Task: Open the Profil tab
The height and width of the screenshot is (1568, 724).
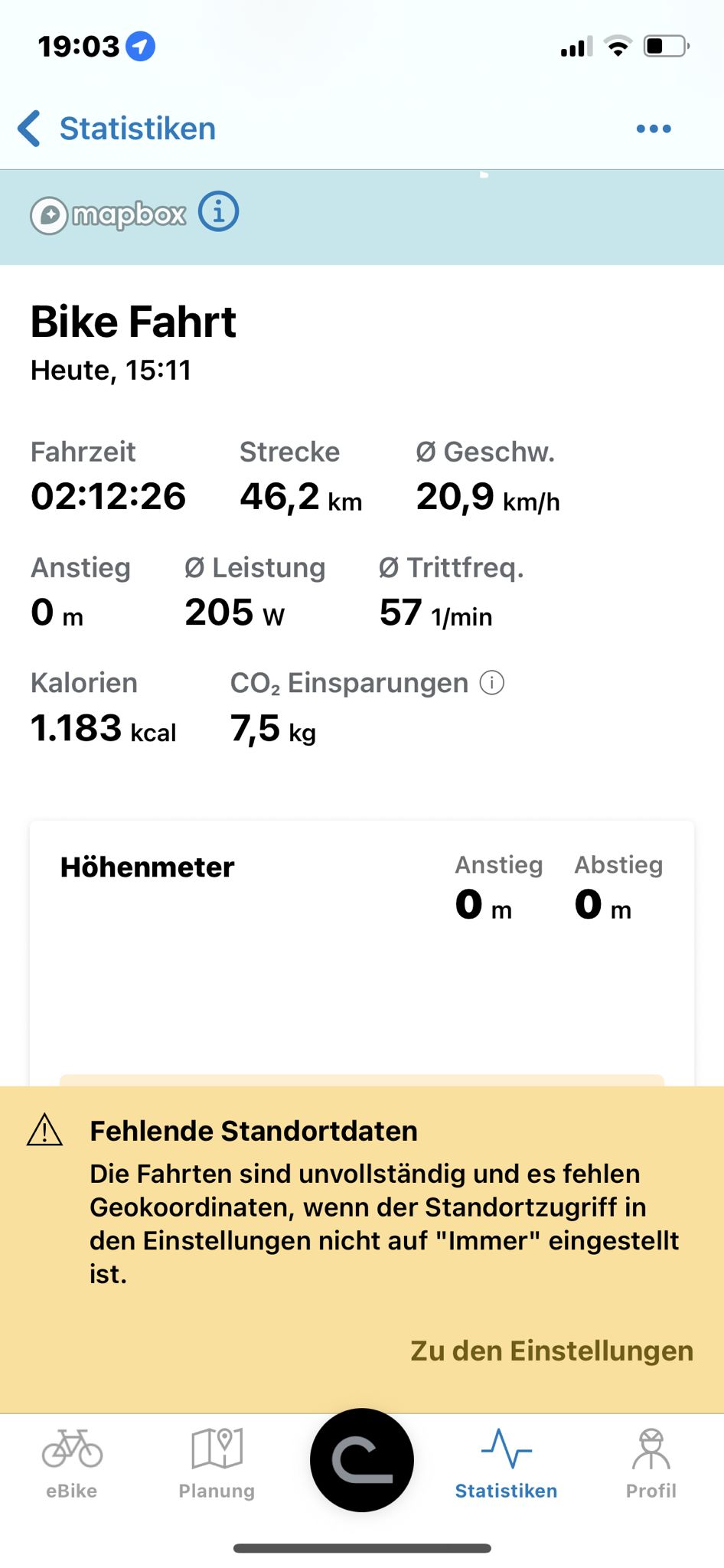Action: [x=651, y=1463]
